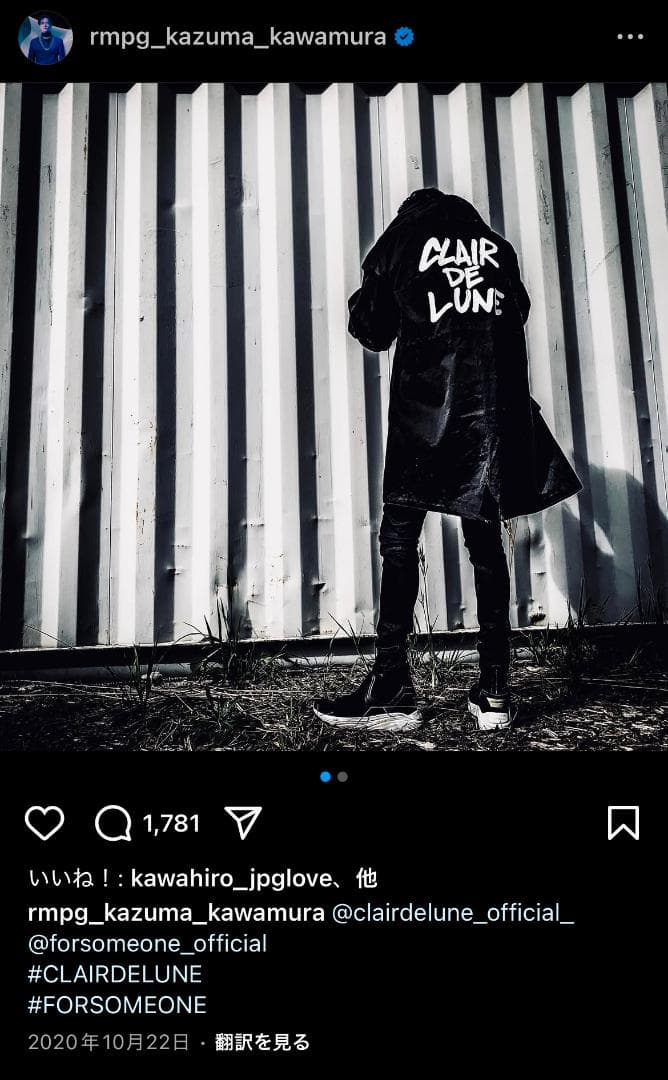Open rmpg_kazuma_kawamura profile picture

tap(46, 38)
